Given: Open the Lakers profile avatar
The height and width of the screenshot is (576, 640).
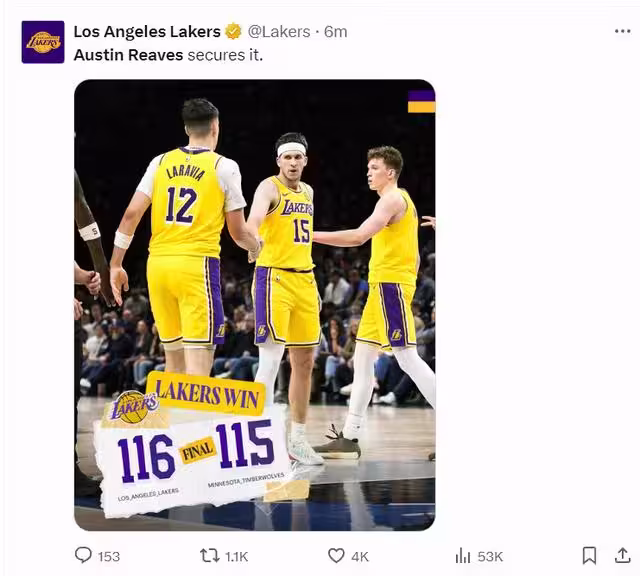Looking at the screenshot, I should pyautogui.click(x=43, y=42).
